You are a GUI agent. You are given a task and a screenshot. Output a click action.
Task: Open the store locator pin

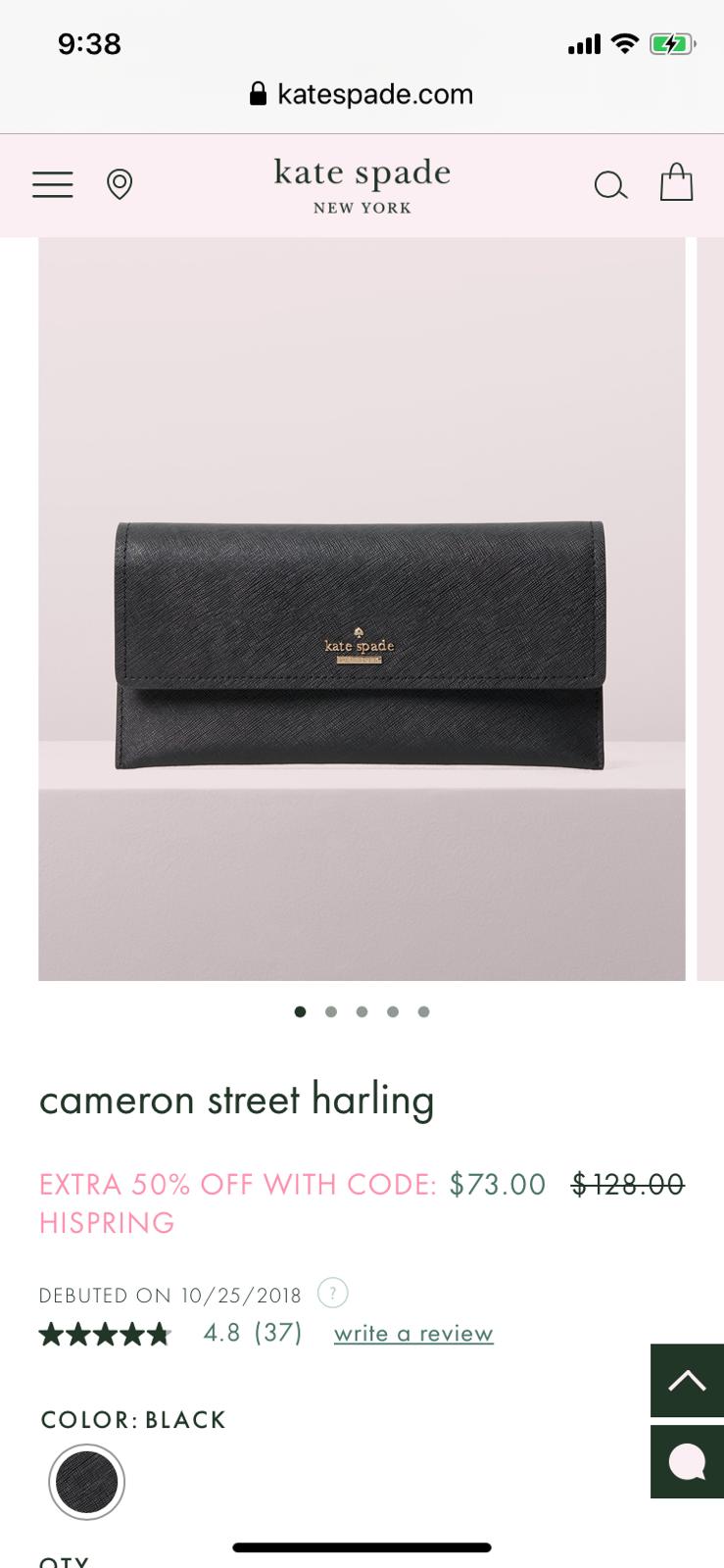click(120, 184)
